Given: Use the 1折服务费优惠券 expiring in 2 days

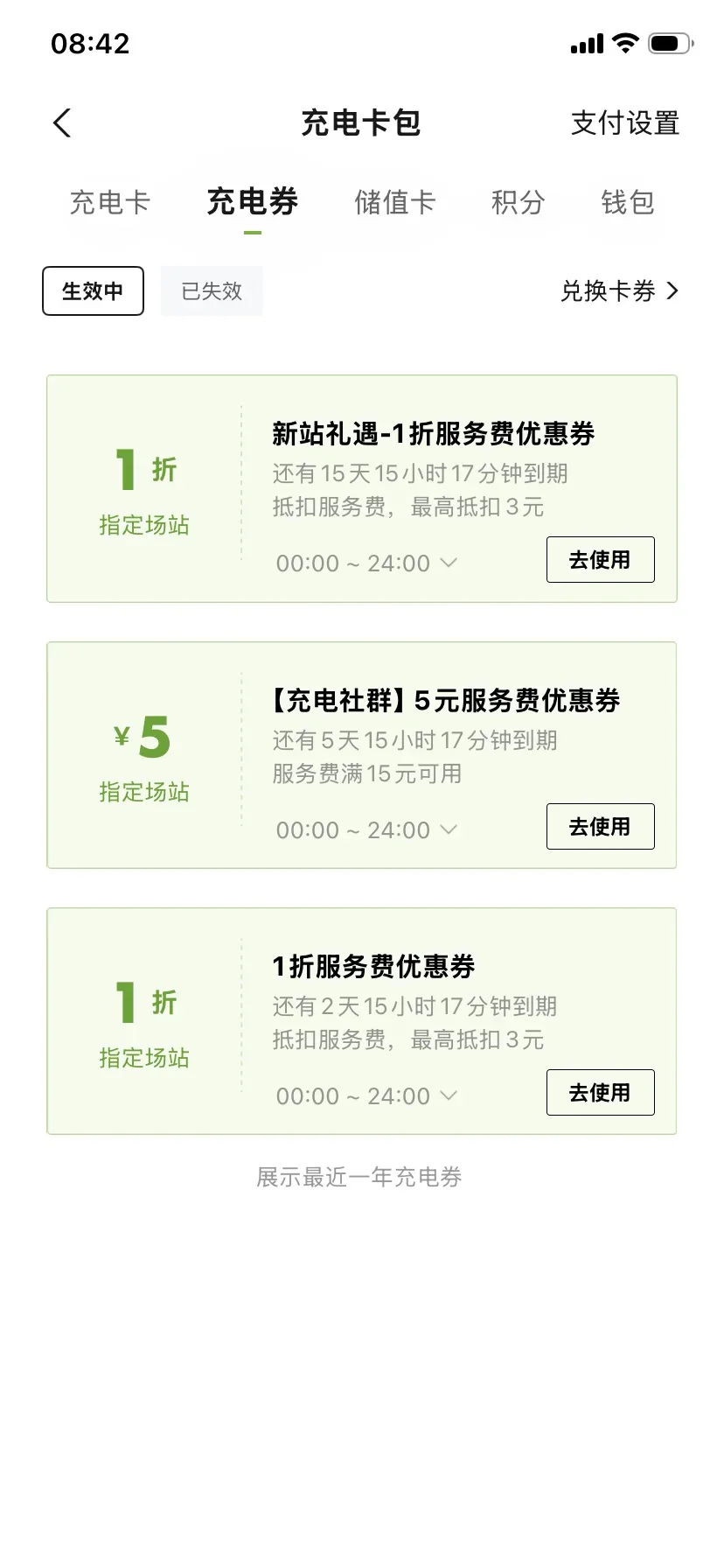Looking at the screenshot, I should (x=601, y=1093).
